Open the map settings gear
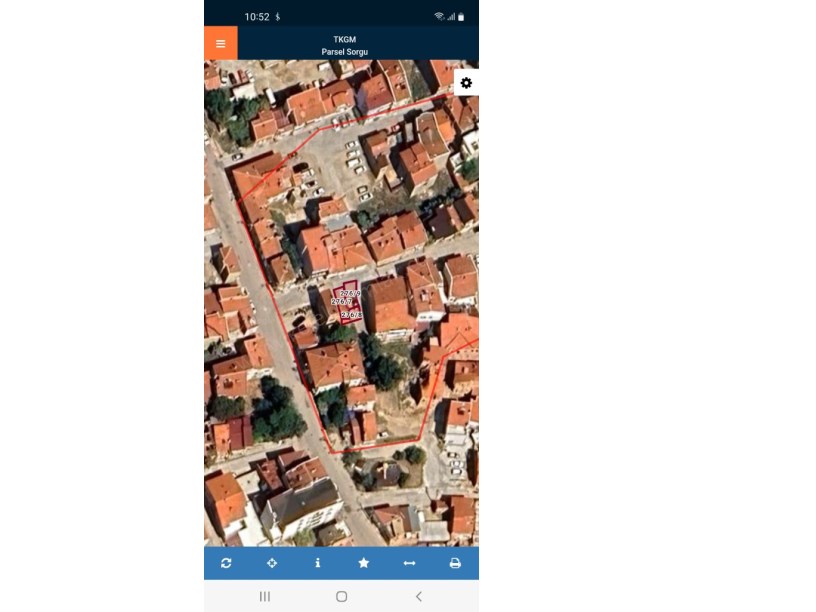The width and height of the screenshot is (816, 612). coord(466,83)
